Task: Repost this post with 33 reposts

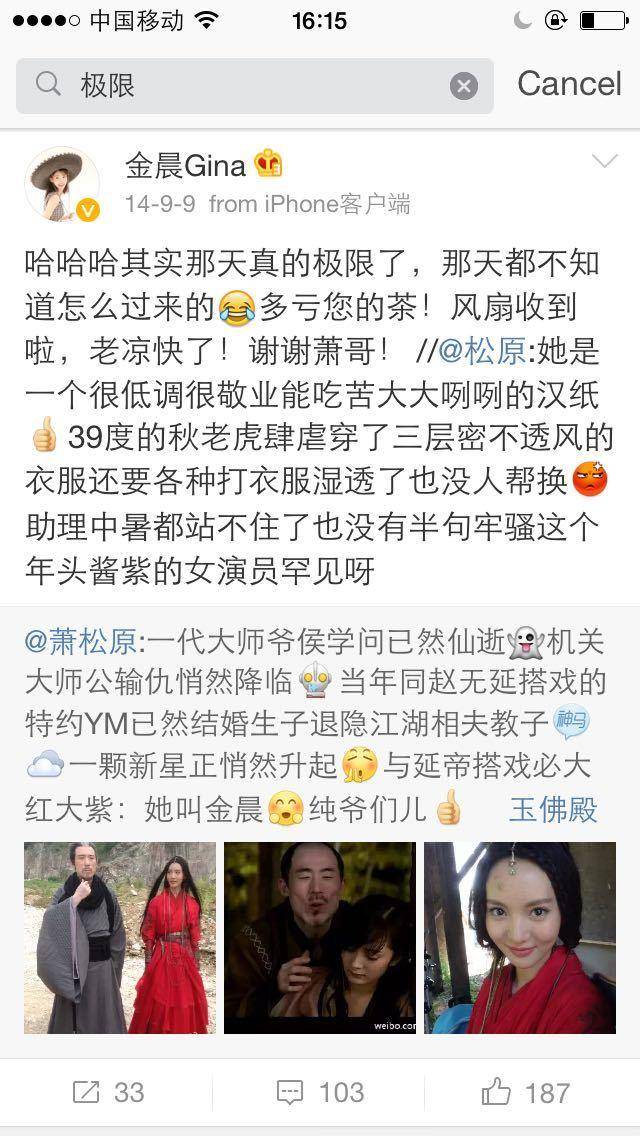Action: (108, 1093)
